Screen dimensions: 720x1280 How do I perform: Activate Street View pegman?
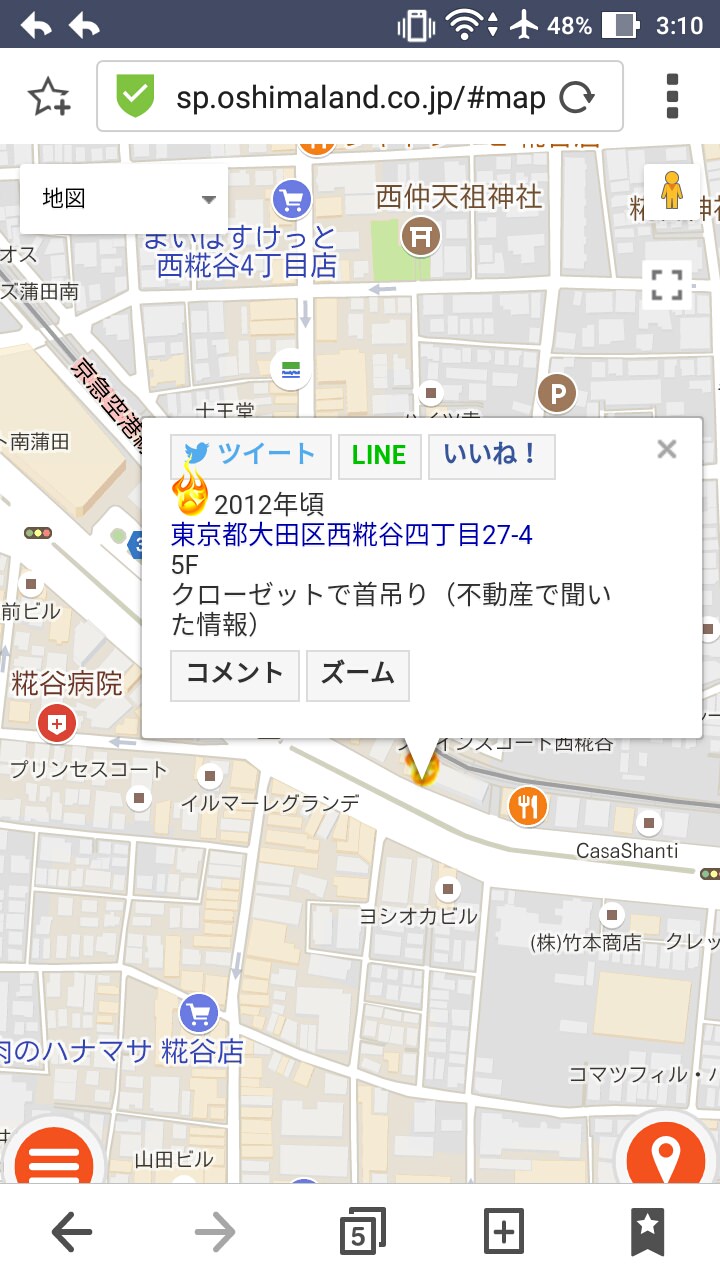tap(672, 191)
